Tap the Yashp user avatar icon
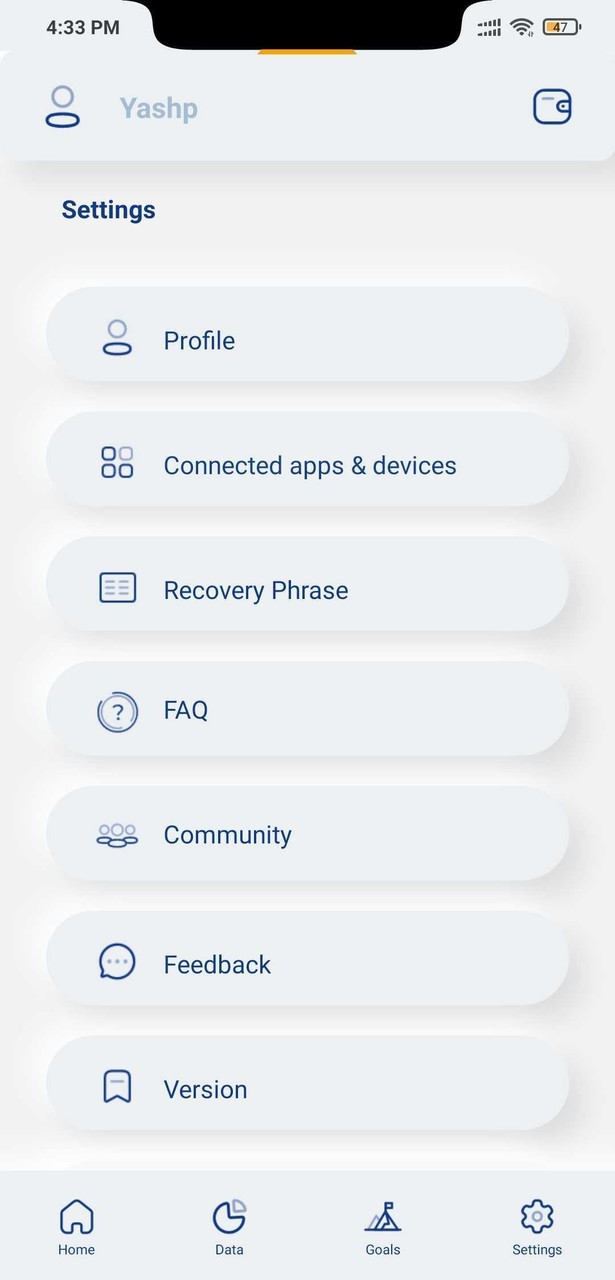The width and height of the screenshot is (615, 1280). coord(62,107)
